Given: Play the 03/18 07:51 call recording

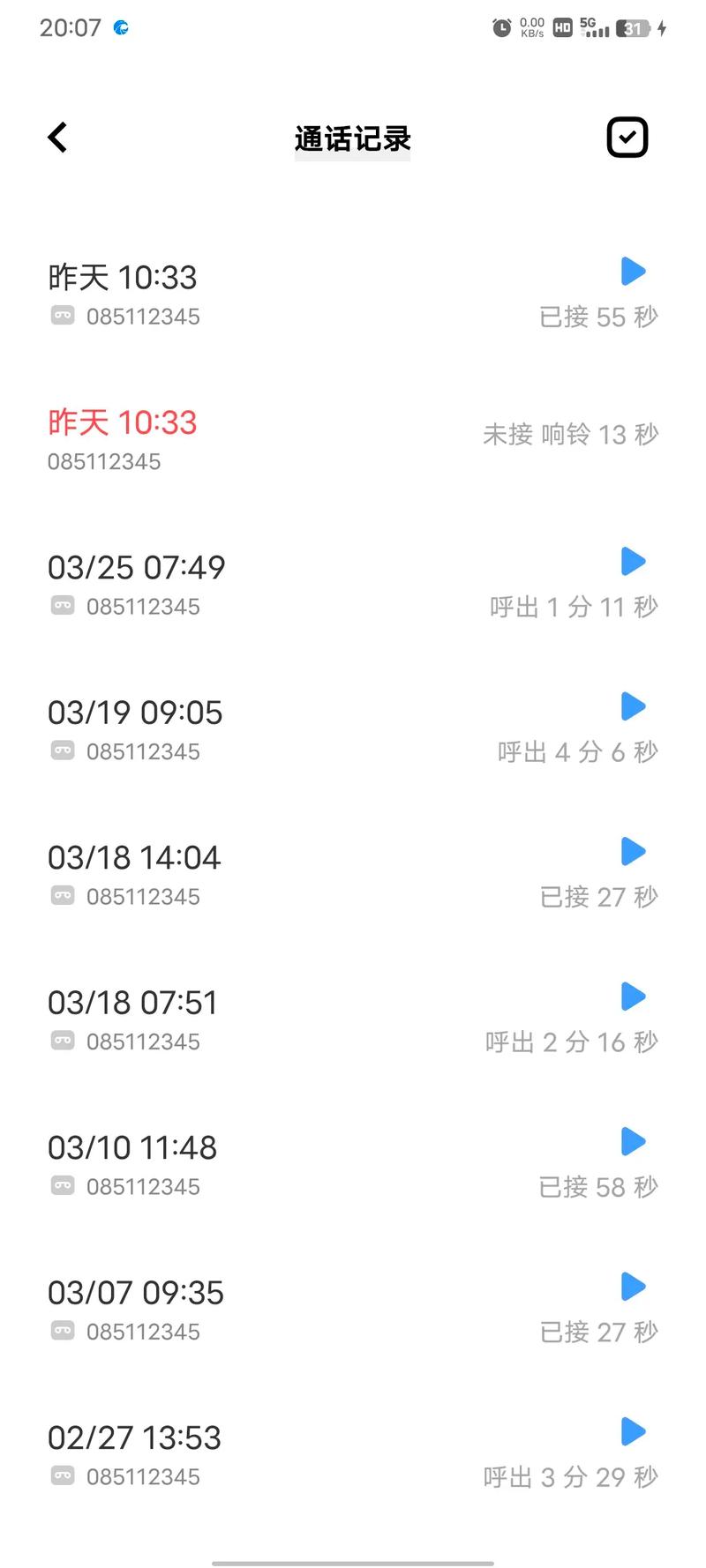Looking at the screenshot, I should pos(633,997).
